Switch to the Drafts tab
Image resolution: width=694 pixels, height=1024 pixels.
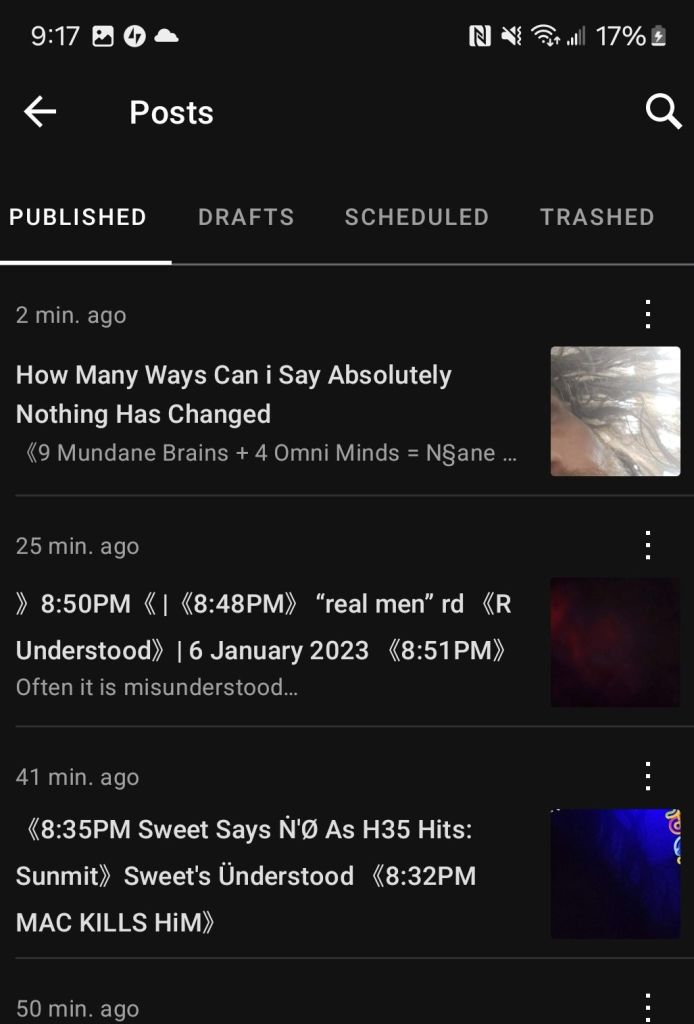(246, 217)
